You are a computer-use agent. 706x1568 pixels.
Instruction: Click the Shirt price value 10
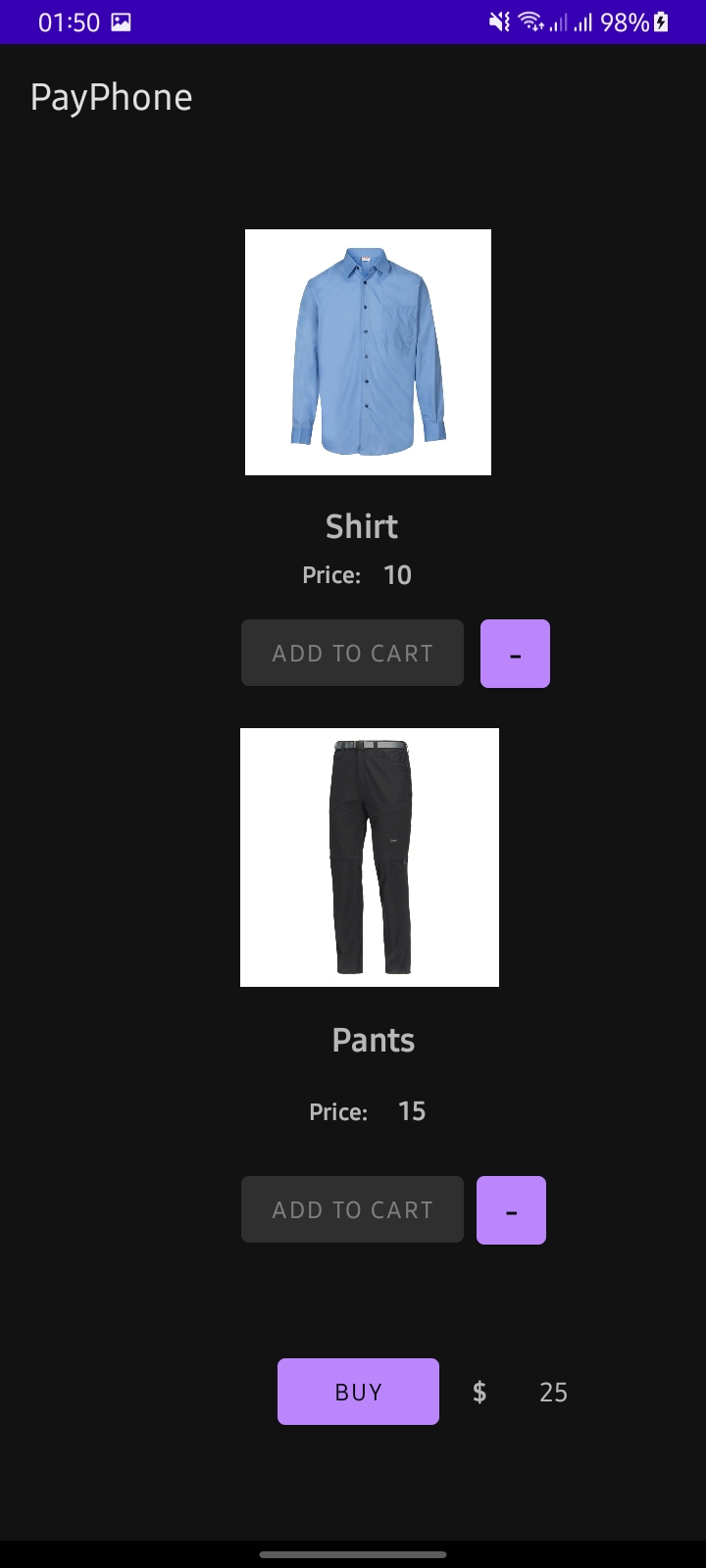(x=397, y=575)
